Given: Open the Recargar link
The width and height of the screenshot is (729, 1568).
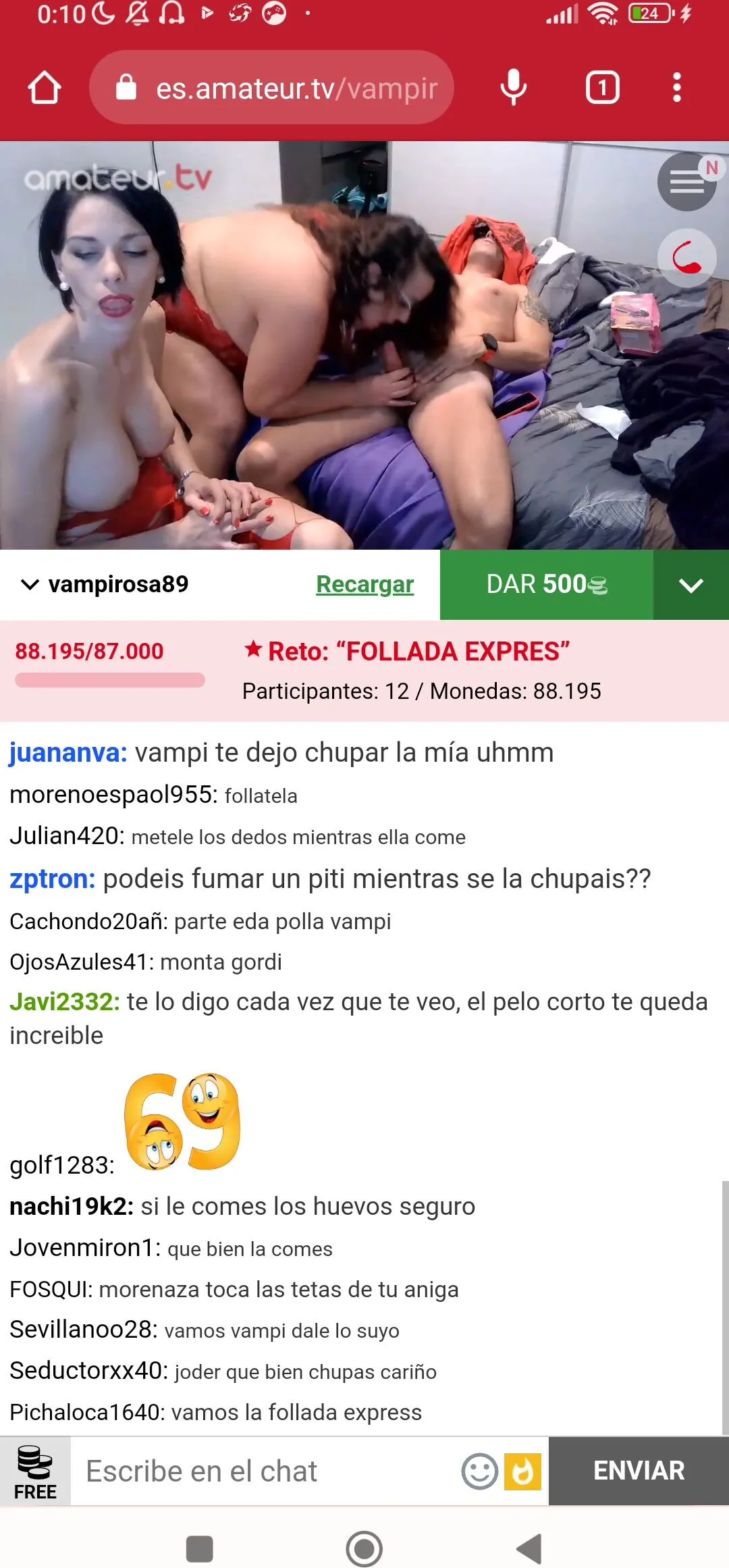Looking at the screenshot, I should 364,584.
